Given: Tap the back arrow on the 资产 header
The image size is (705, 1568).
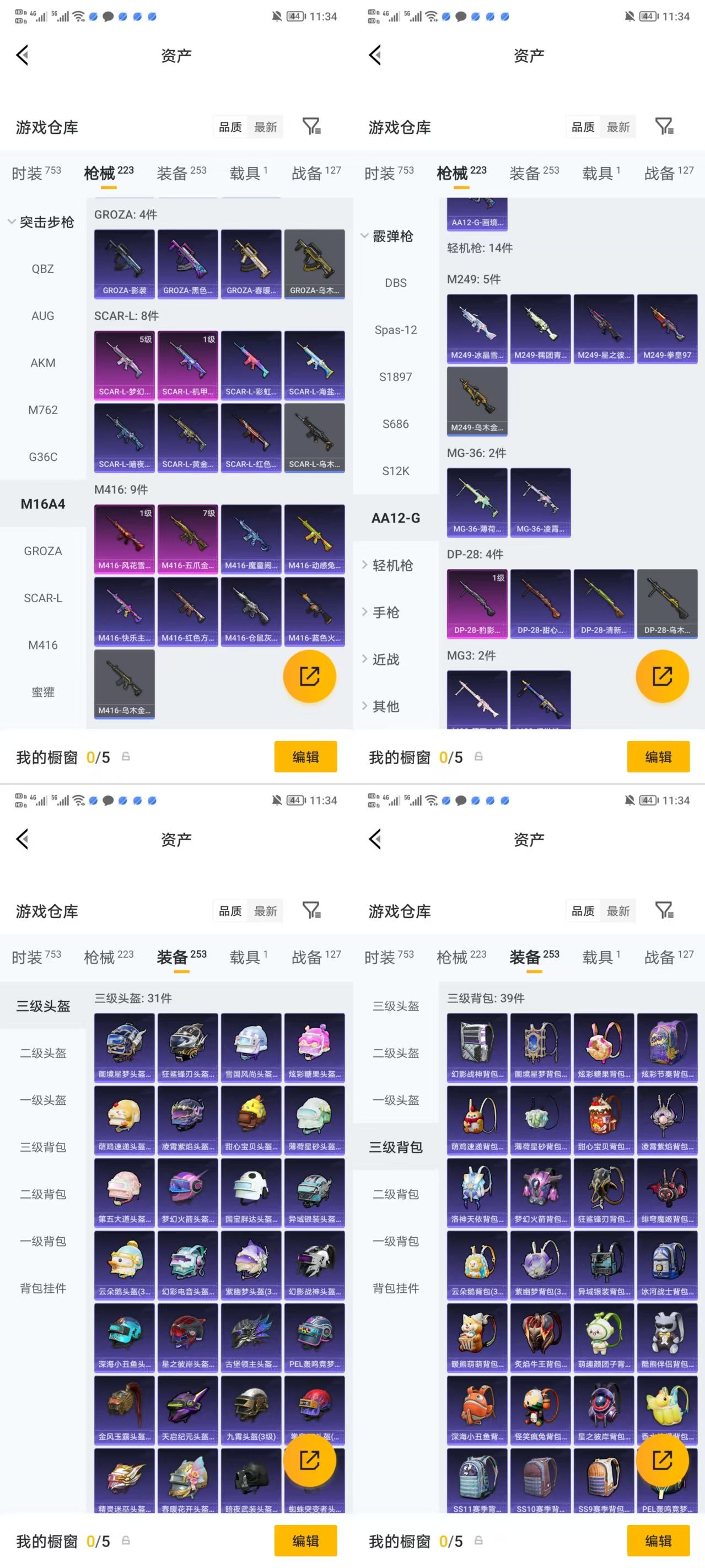Looking at the screenshot, I should point(23,55).
